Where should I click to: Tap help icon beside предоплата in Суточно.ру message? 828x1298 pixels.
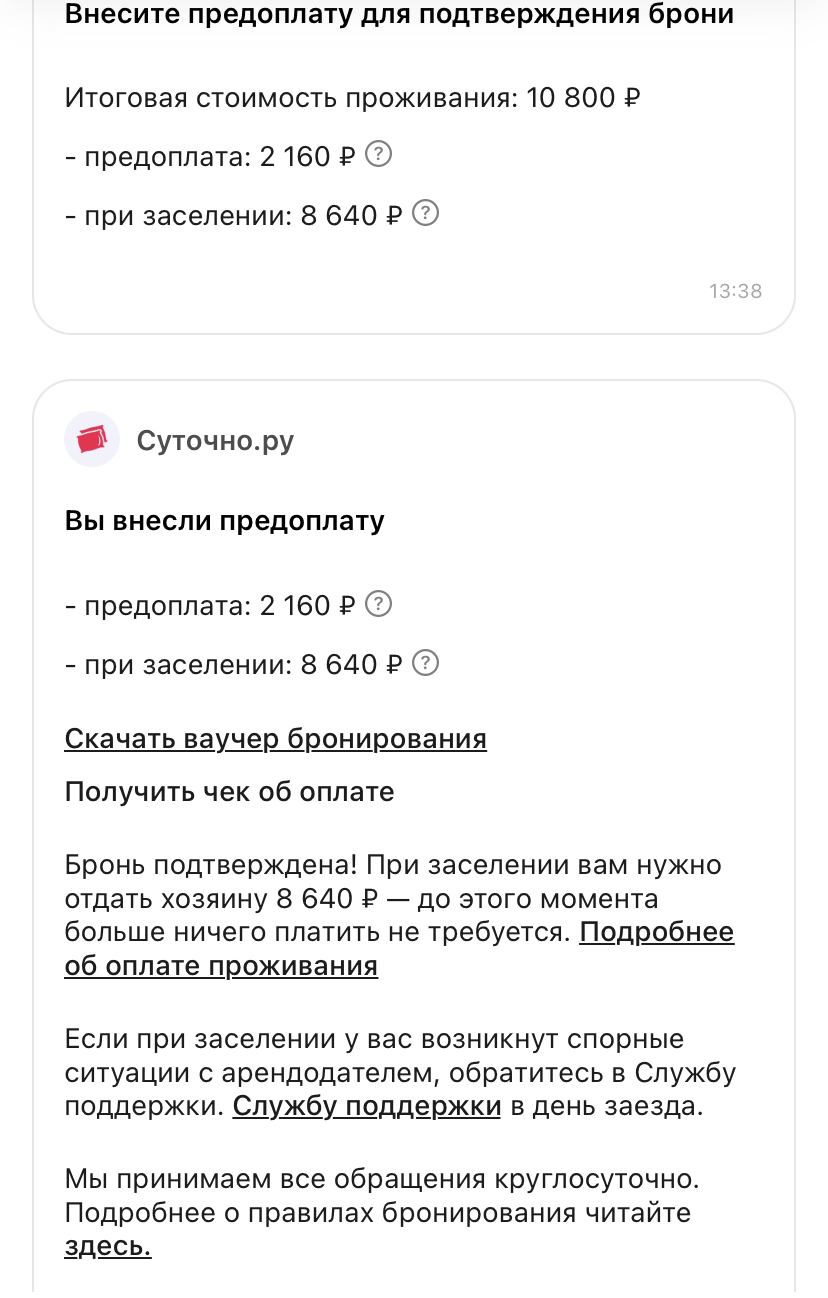[x=379, y=604]
